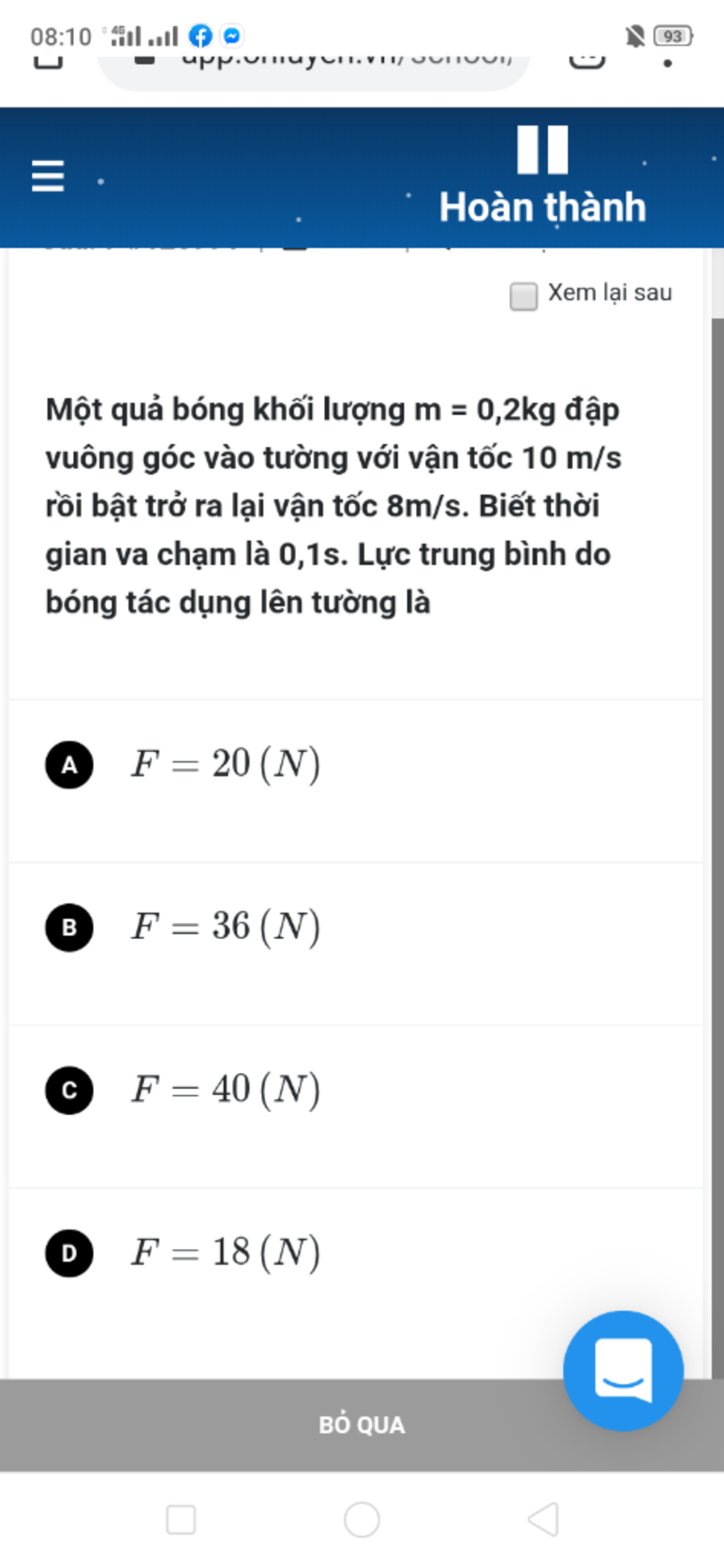Pick answer C, F = 40 (N)
Viewport: 724px width, 1568px height.
click(x=69, y=1090)
